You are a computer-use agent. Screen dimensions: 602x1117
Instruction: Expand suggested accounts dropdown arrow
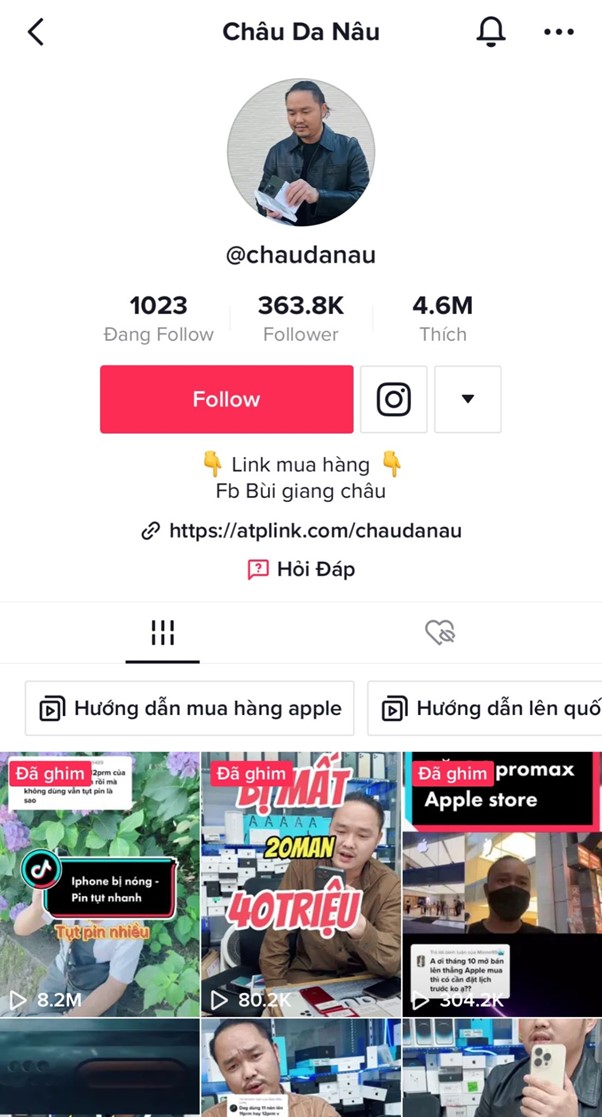[467, 399]
